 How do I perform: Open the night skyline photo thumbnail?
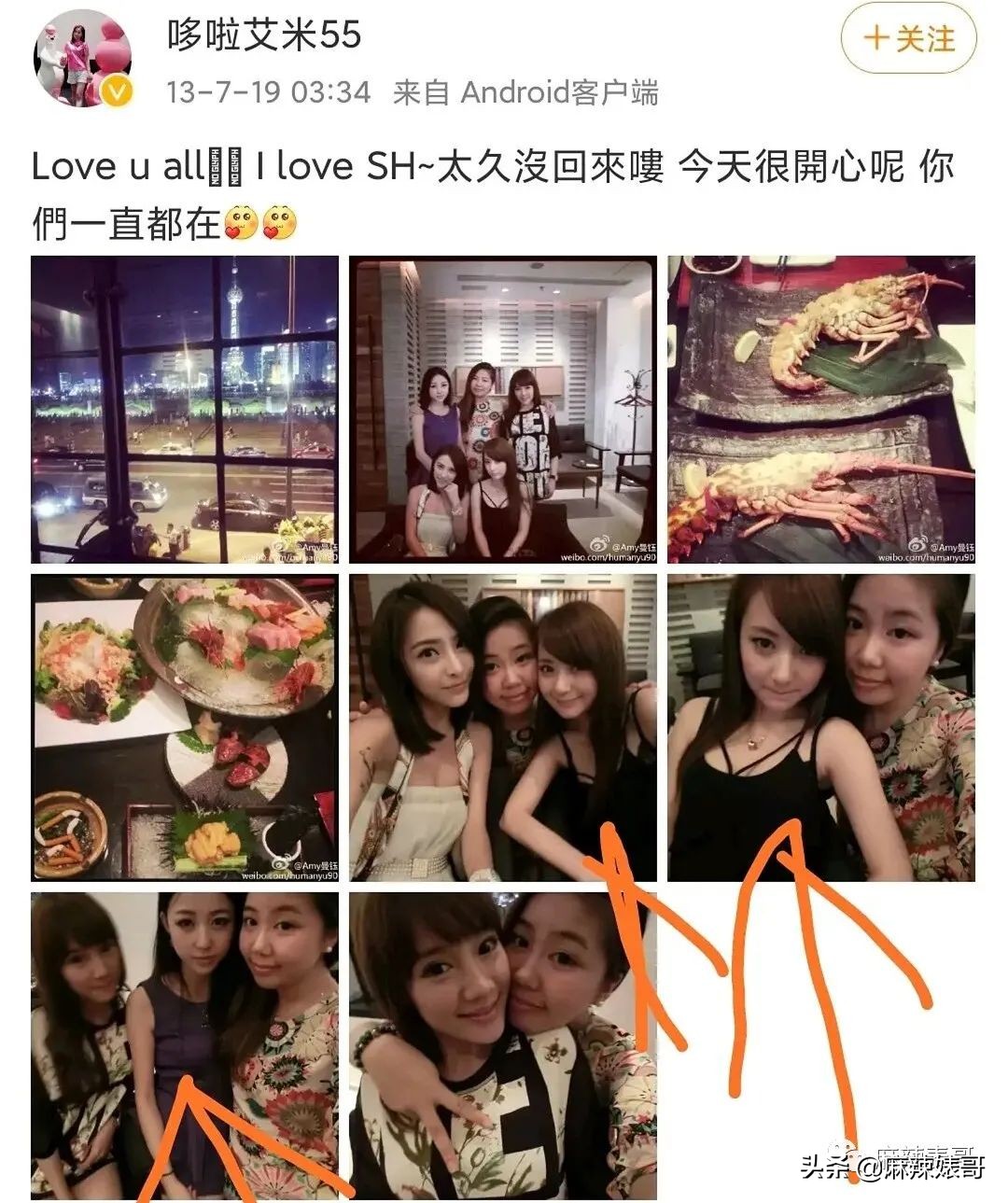coord(184,408)
